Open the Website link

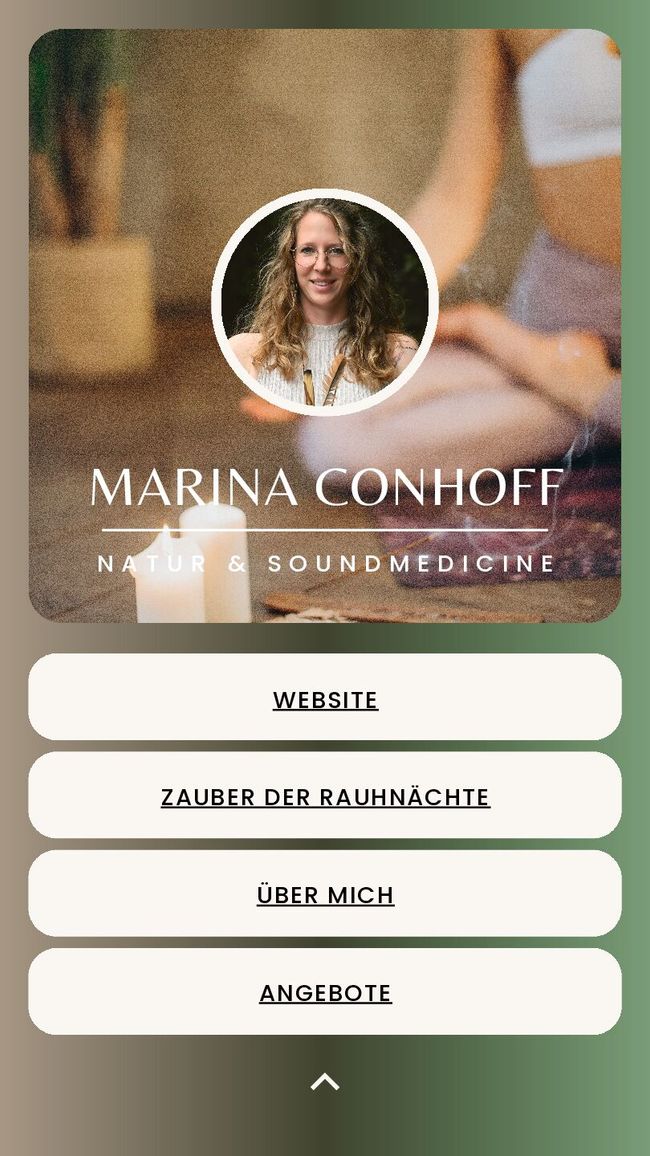point(325,699)
